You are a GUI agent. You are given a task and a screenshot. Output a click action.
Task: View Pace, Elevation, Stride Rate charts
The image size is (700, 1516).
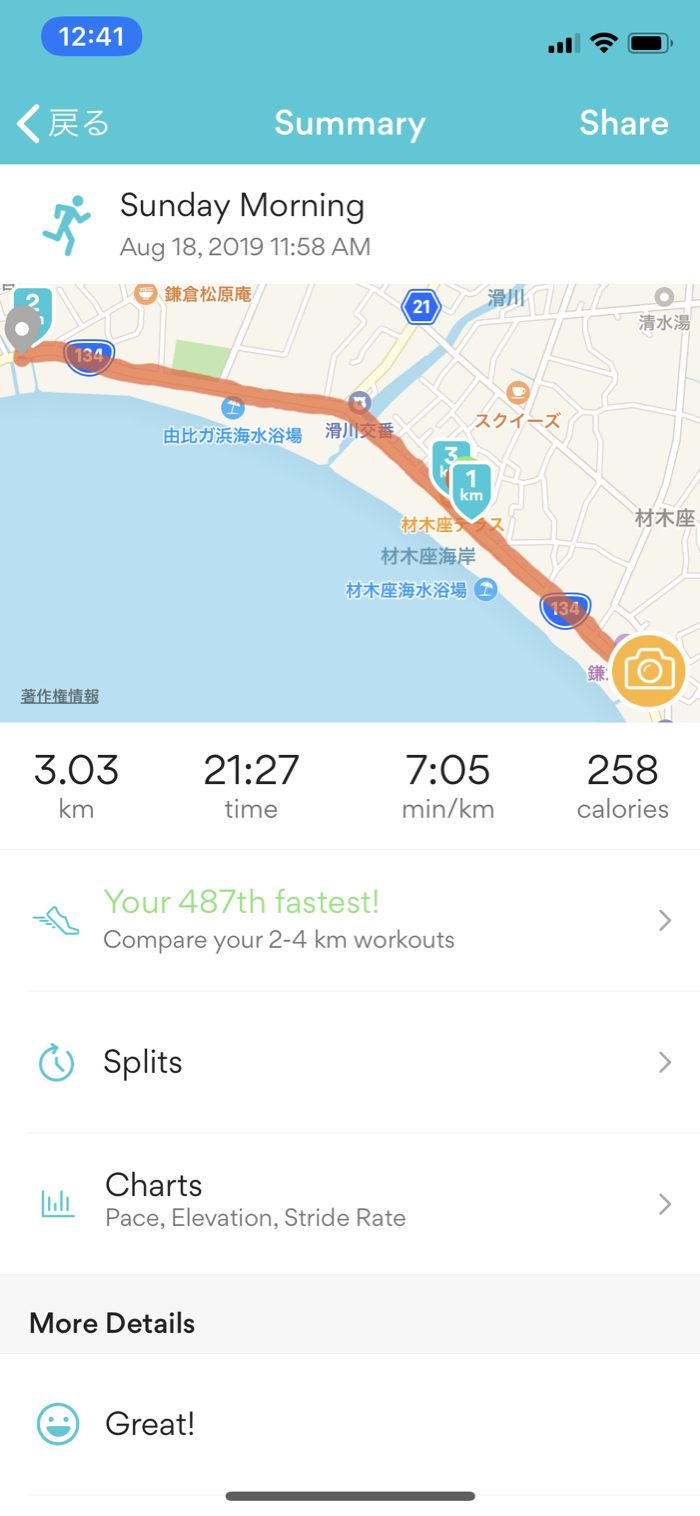point(350,1203)
